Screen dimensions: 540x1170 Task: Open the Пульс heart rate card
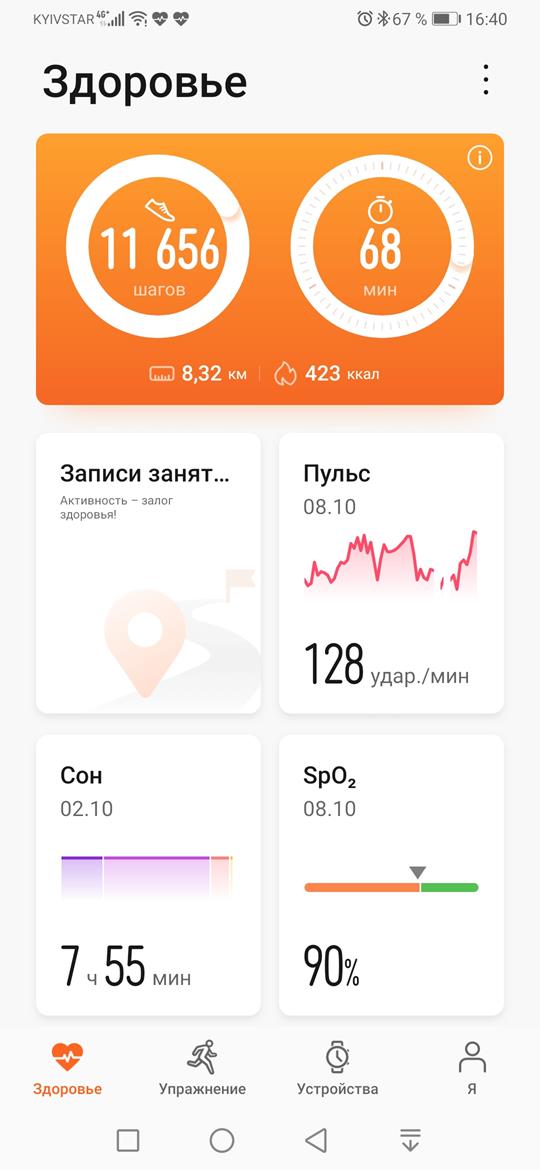coord(392,573)
